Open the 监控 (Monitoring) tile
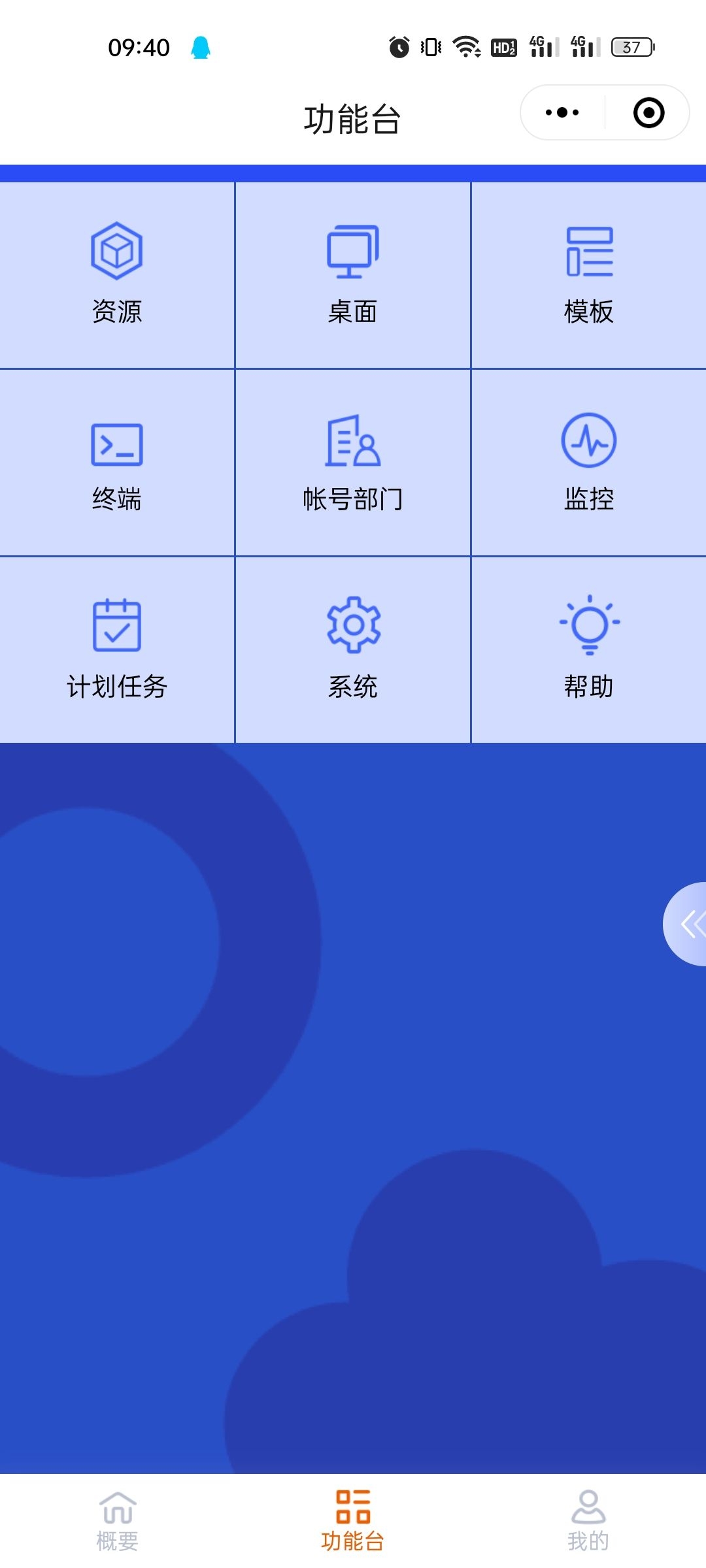Screen dimensions: 706x1568 [588, 463]
